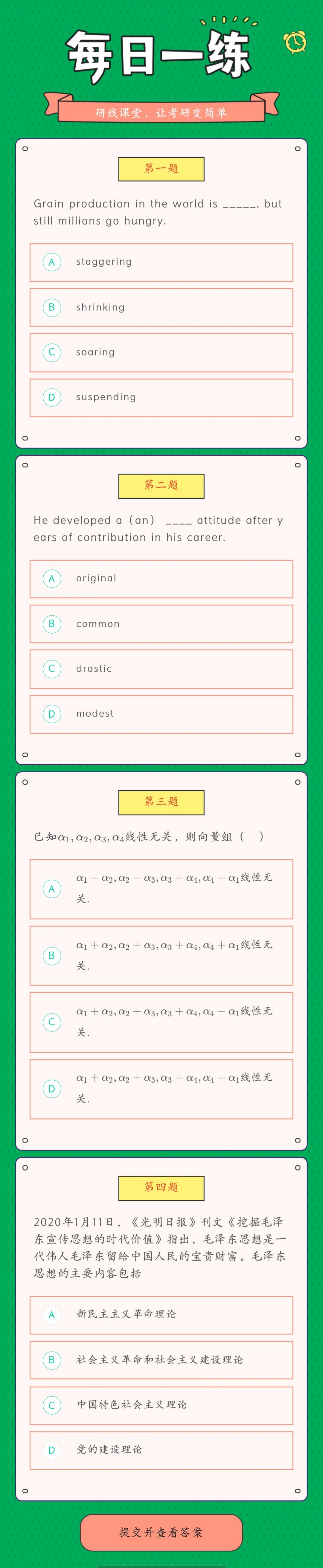The image size is (323, 1568).
Task: Select question three option D with α3−α4
Action: click(161, 1088)
